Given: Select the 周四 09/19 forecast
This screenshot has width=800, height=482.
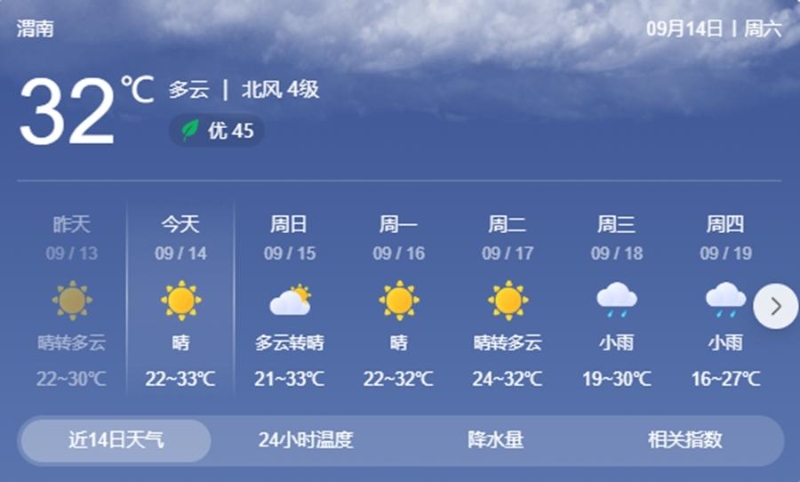Looking at the screenshot, I should (x=725, y=300).
